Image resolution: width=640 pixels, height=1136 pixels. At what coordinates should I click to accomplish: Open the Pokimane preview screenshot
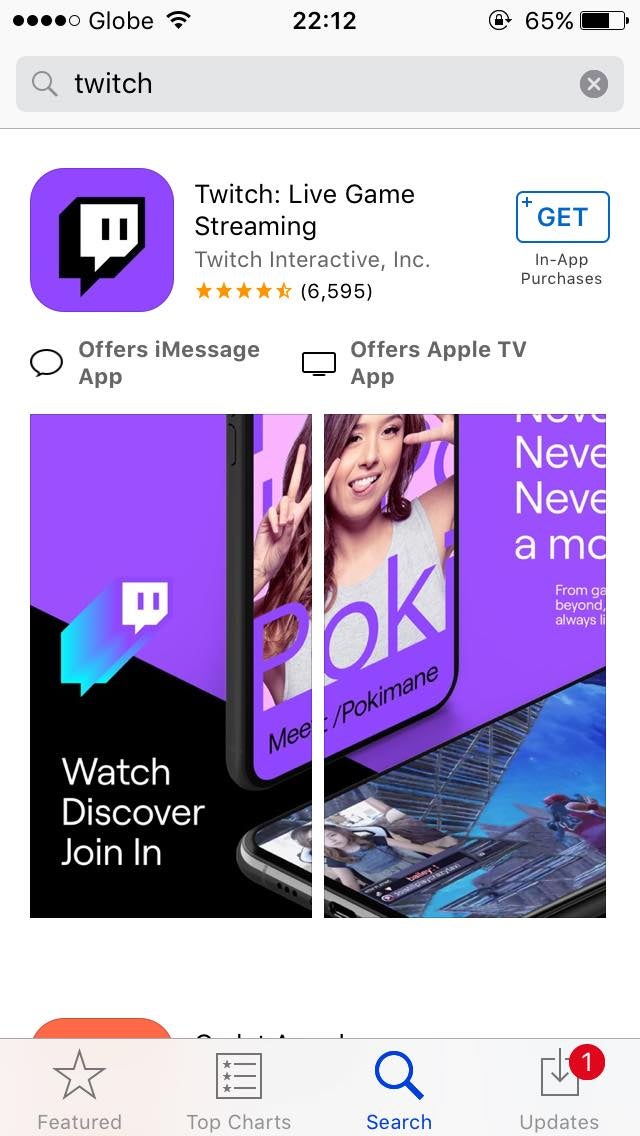[x=465, y=666]
